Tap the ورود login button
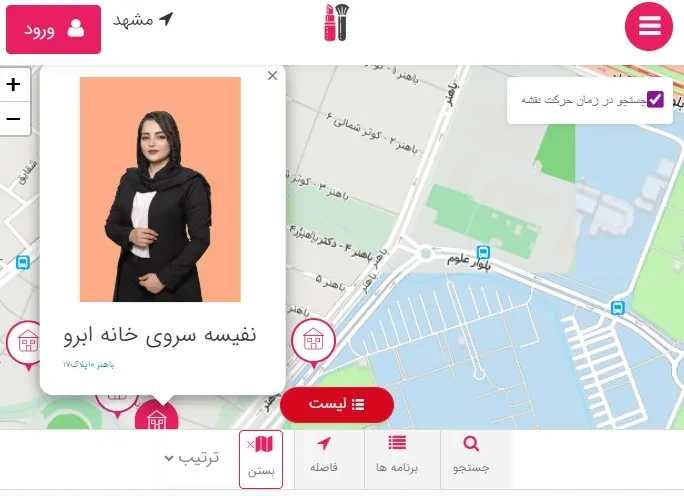Viewport: 684px width, 496px height. [x=53, y=30]
